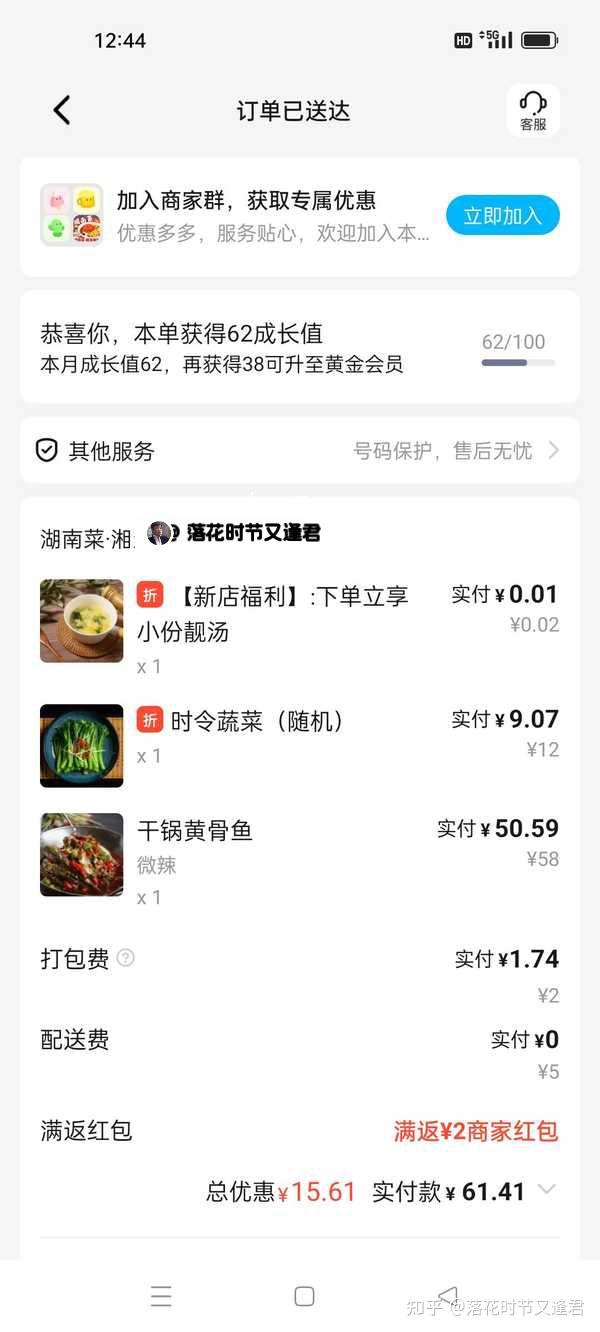Image resolution: width=600 pixels, height=1332 pixels.
Task: Open 客服 customer service
Action: coord(533,110)
